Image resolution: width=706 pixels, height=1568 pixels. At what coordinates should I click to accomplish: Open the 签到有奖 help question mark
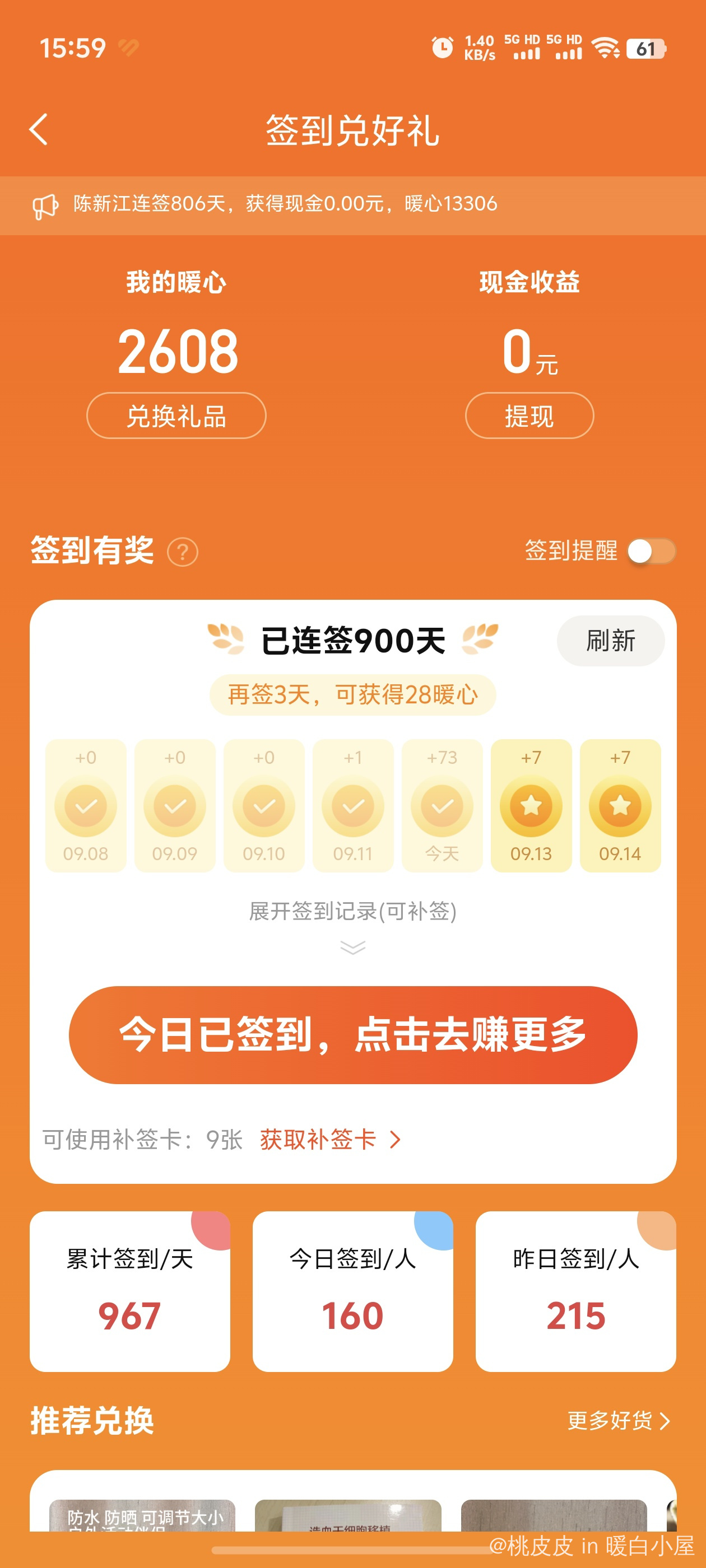click(182, 553)
